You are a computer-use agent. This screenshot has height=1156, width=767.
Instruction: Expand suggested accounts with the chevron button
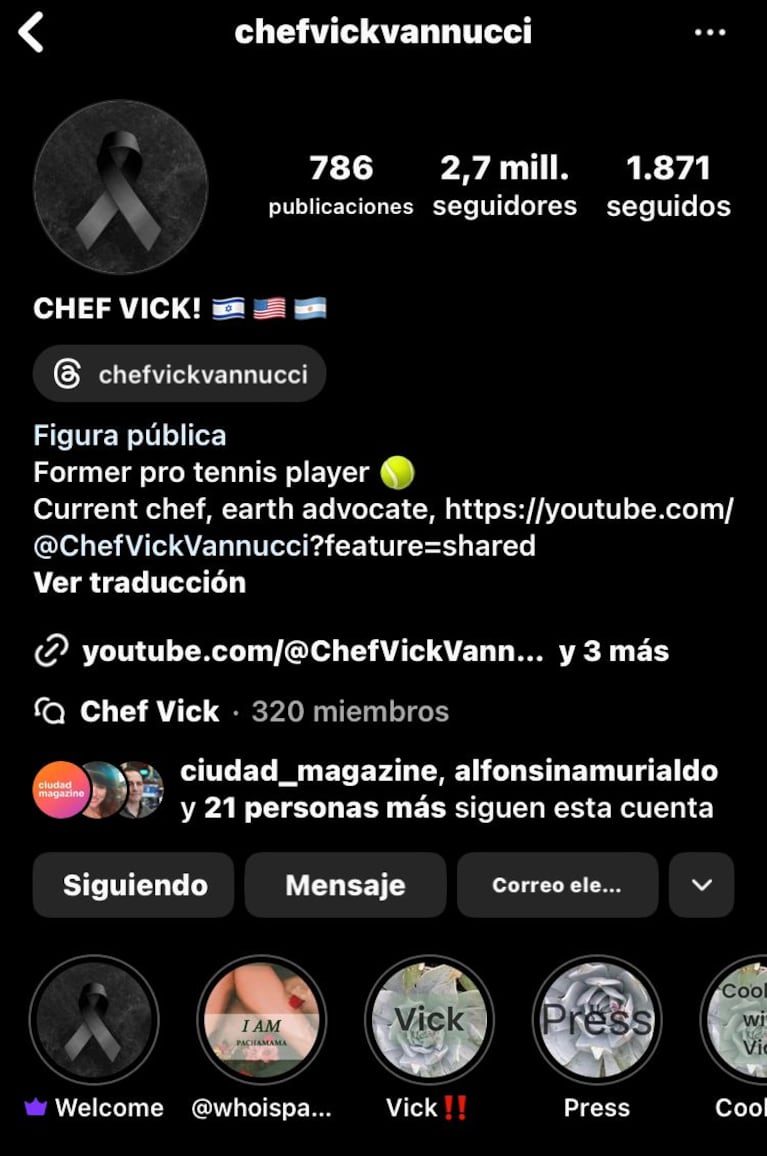(x=701, y=885)
